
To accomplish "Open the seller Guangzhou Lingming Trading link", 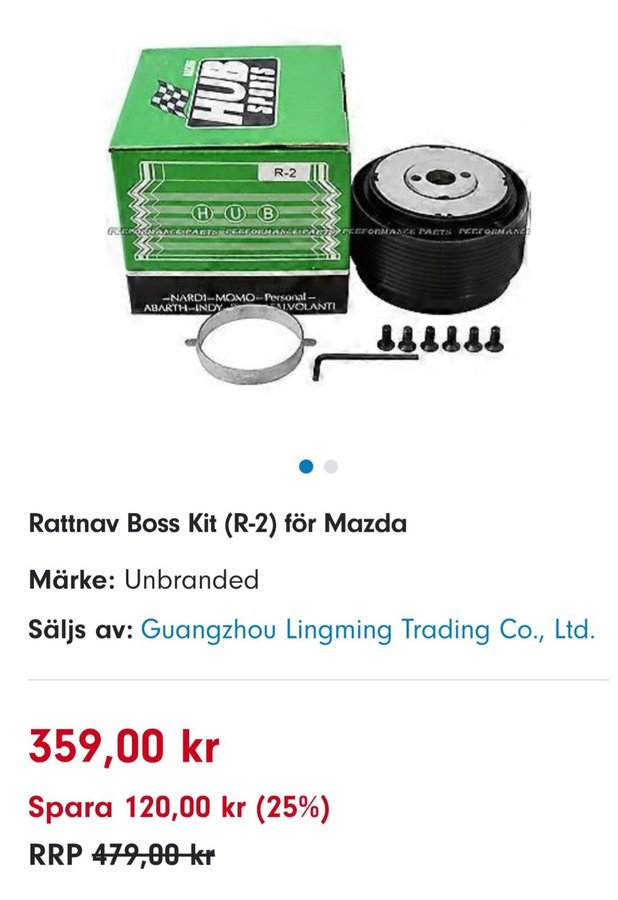I will (x=367, y=630).
